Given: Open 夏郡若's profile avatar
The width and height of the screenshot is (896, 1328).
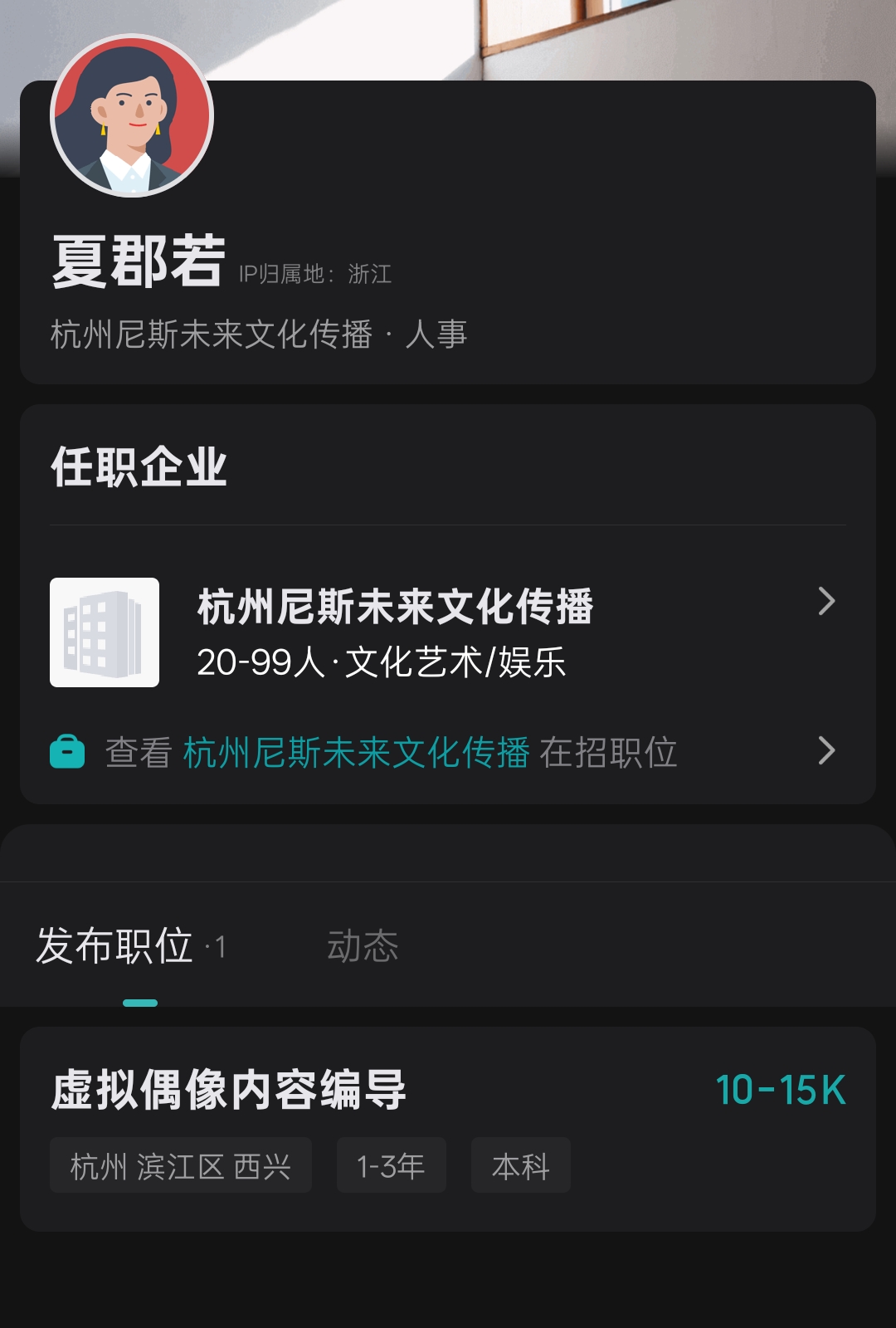Looking at the screenshot, I should click(132, 115).
